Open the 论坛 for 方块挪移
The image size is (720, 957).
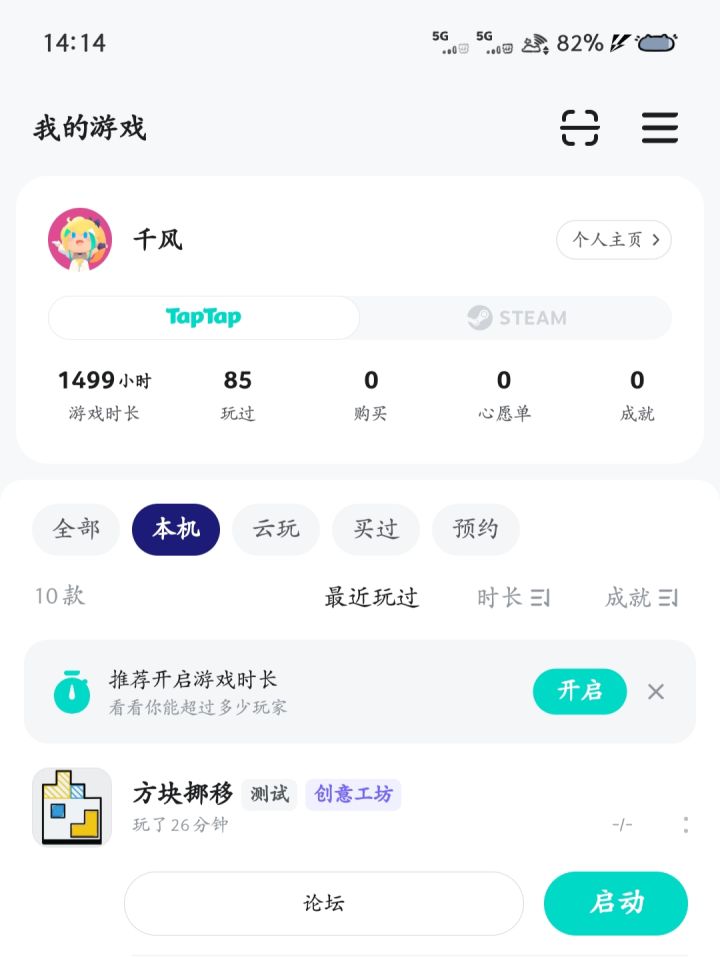324,903
